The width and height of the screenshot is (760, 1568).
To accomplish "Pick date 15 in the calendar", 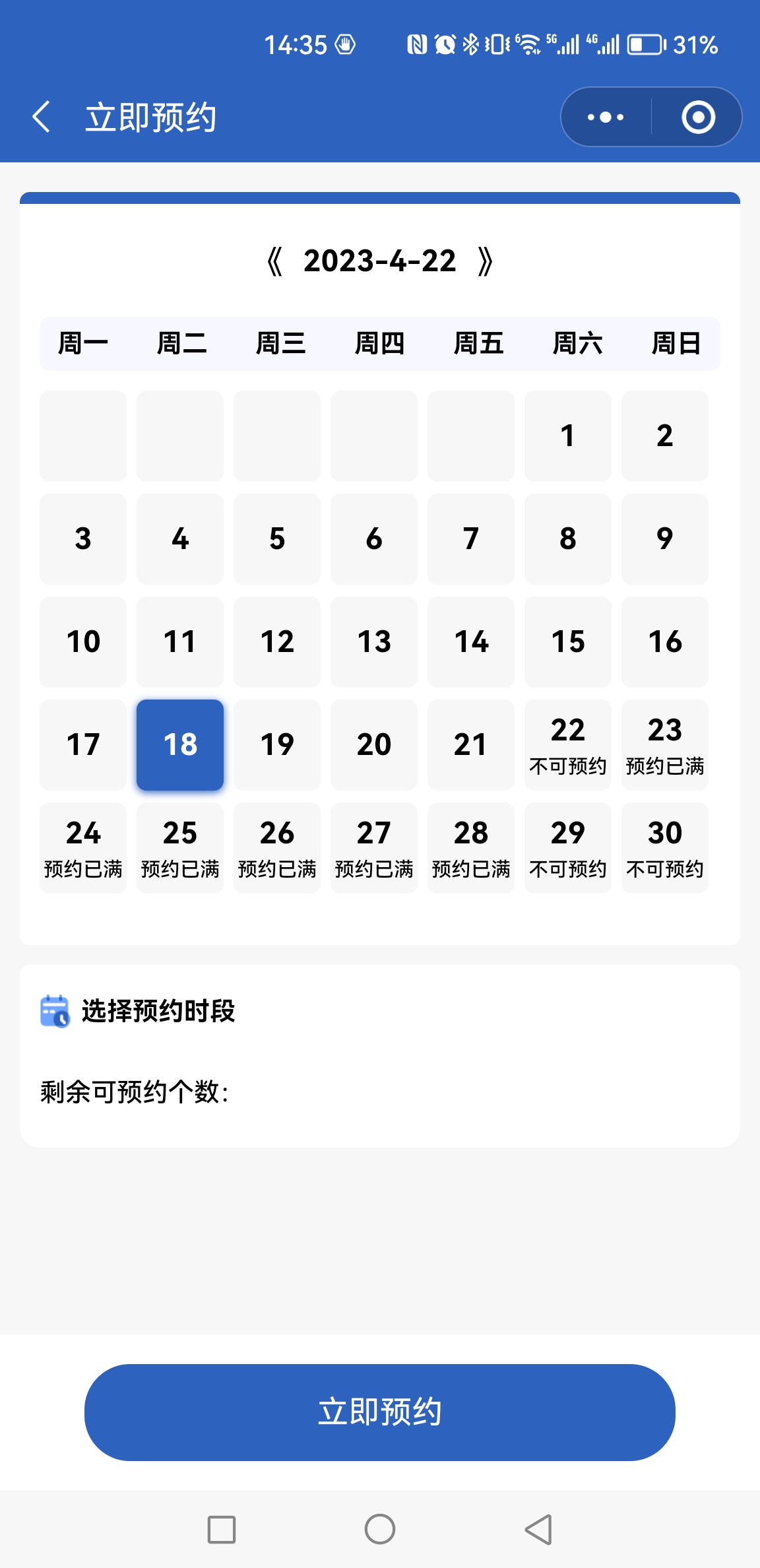I will pos(567,641).
